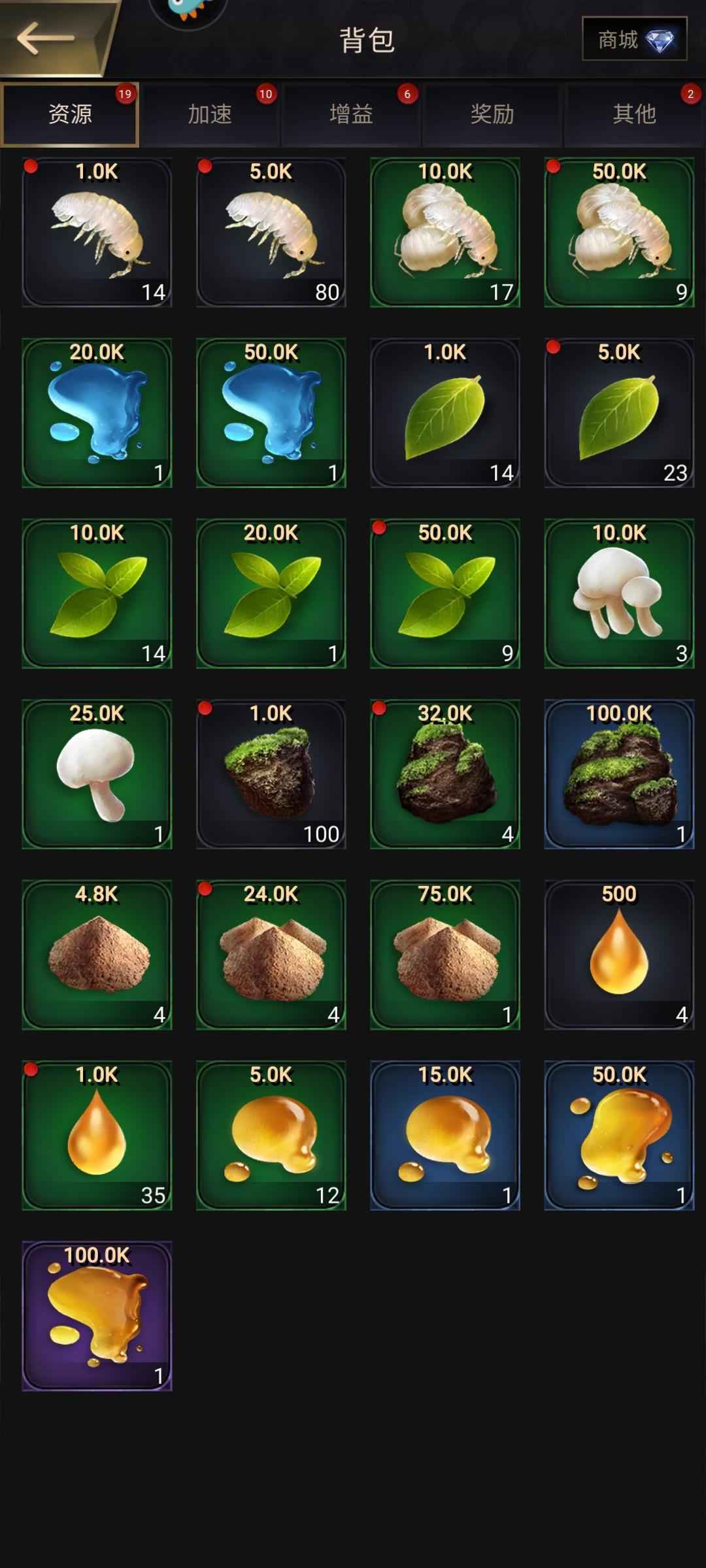This screenshot has height=1568, width=706.
Task: Choose the 10.0K mushroom cluster item
Action: pos(619,593)
